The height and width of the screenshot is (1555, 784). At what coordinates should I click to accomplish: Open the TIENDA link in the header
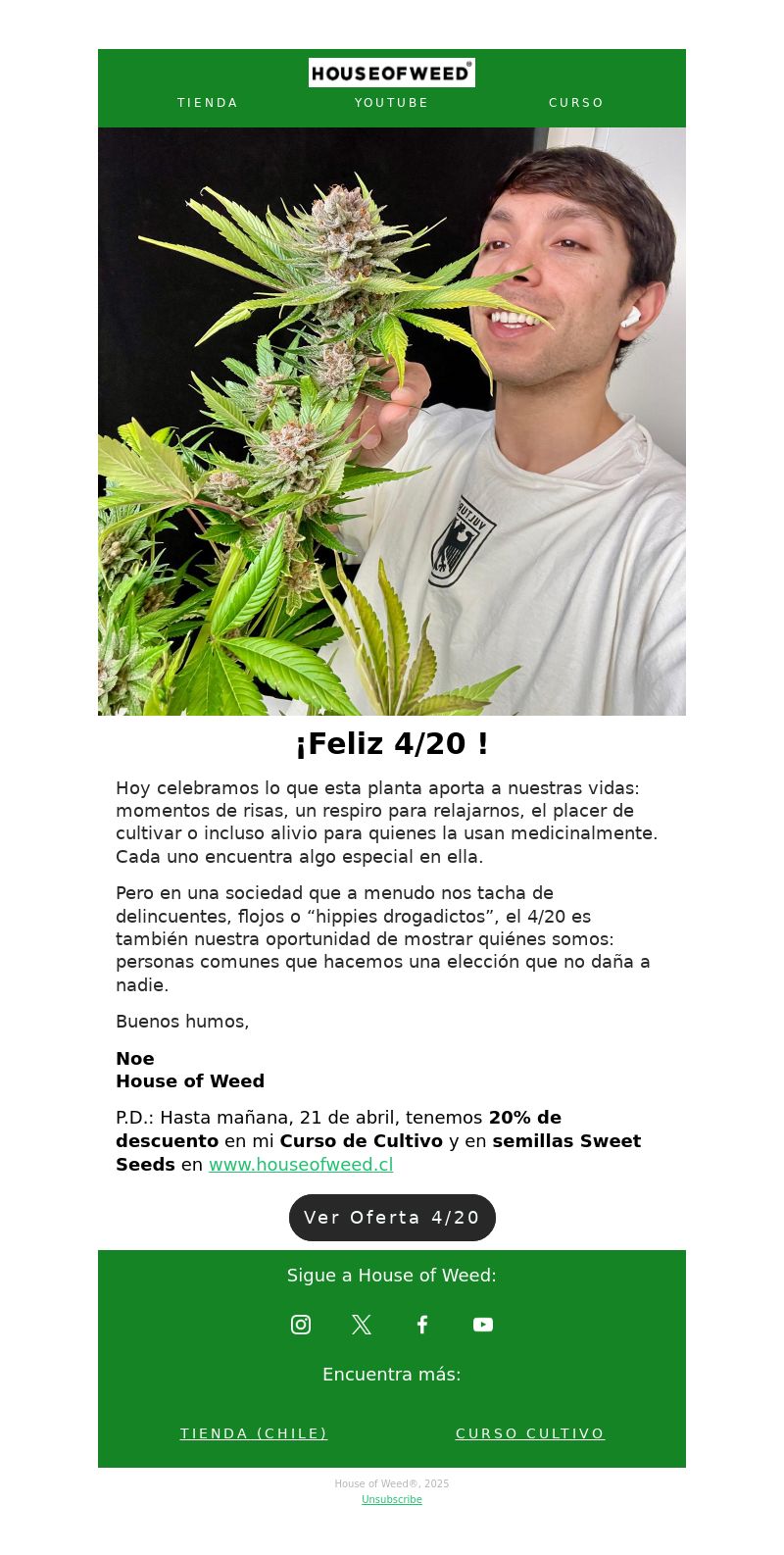[x=208, y=103]
